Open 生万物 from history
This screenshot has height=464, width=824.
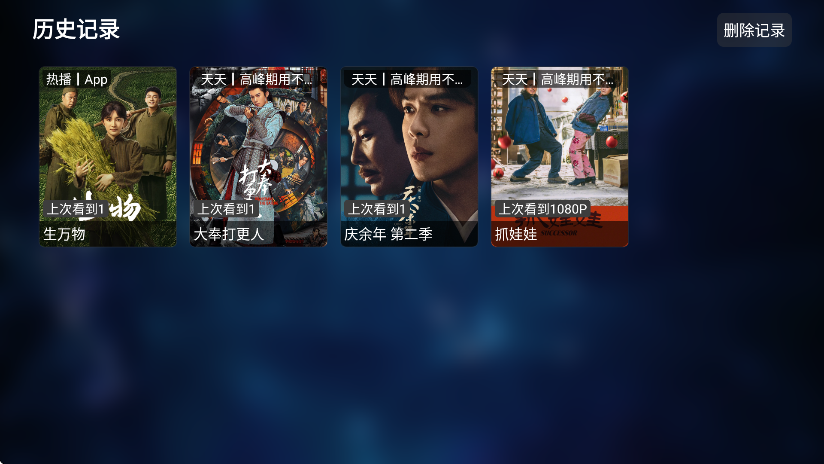[x=108, y=156]
